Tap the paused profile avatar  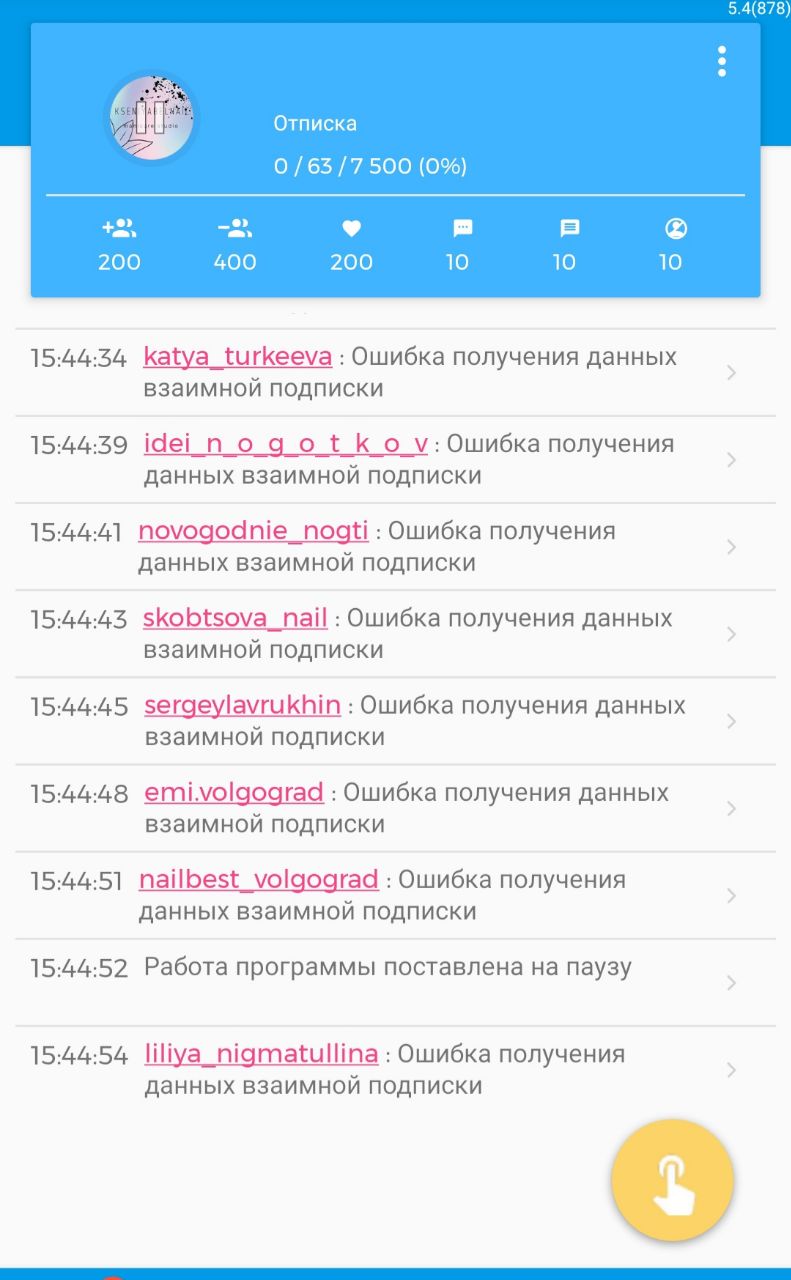pyautogui.click(x=151, y=117)
